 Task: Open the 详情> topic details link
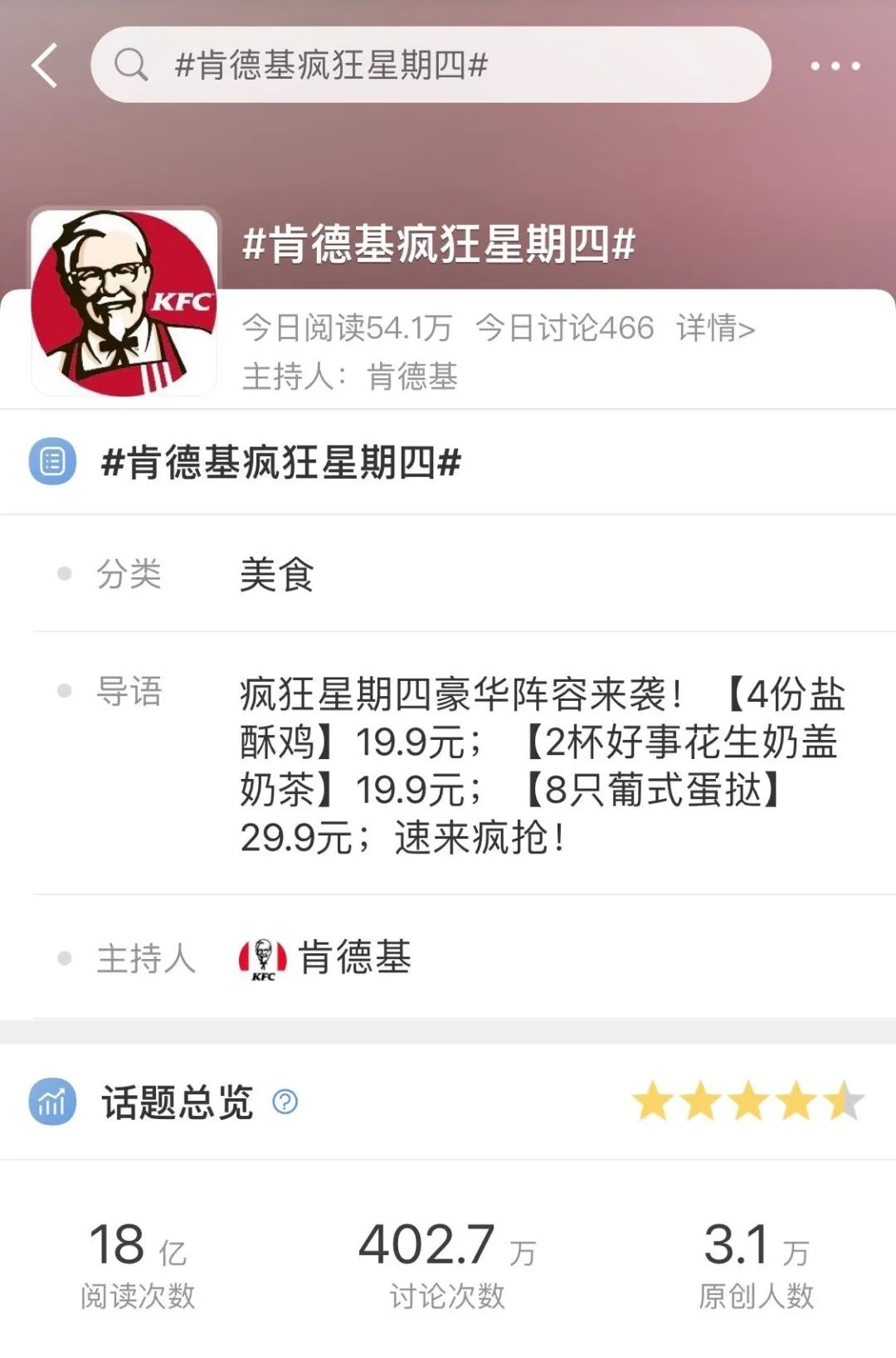click(715, 329)
